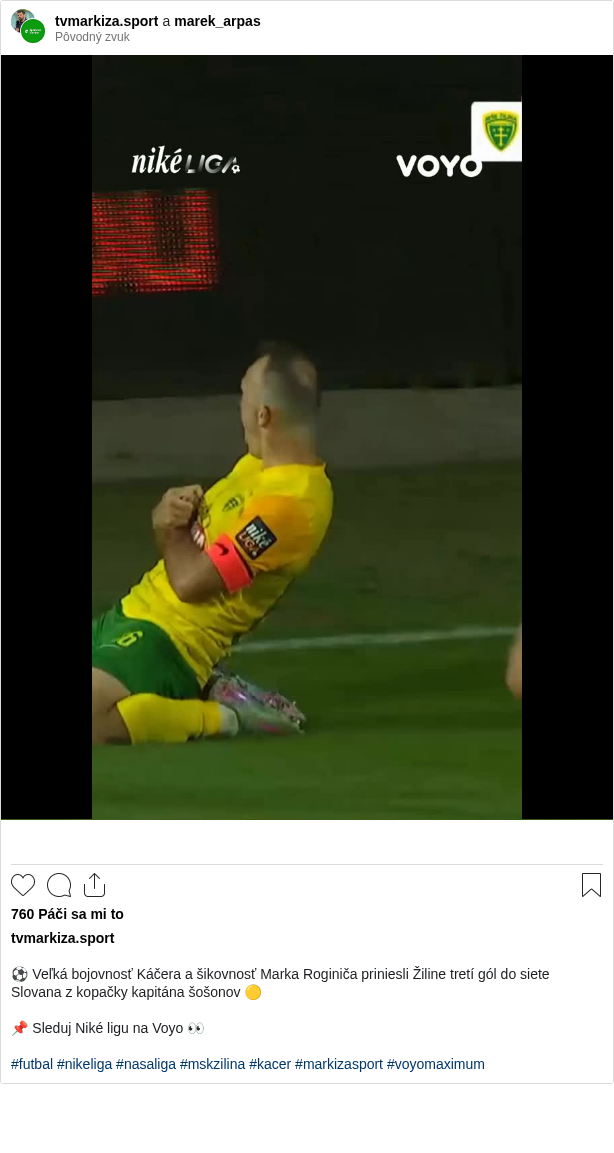Open the marek_arpas profile
This screenshot has height=1153, width=614.
[x=217, y=21]
